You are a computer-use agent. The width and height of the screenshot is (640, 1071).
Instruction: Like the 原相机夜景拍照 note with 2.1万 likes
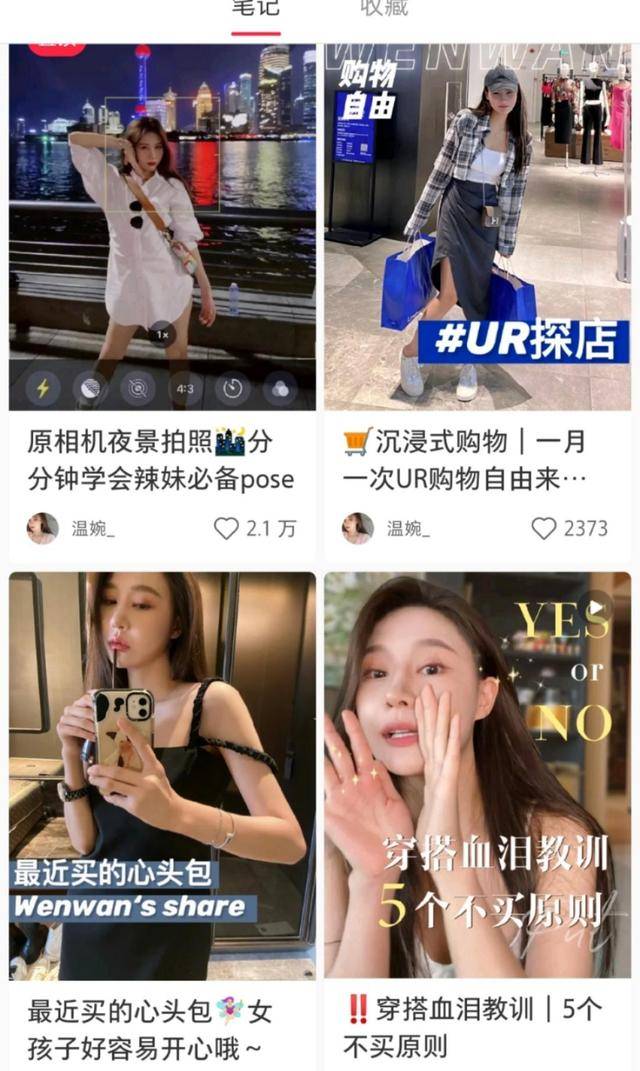coord(228,528)
